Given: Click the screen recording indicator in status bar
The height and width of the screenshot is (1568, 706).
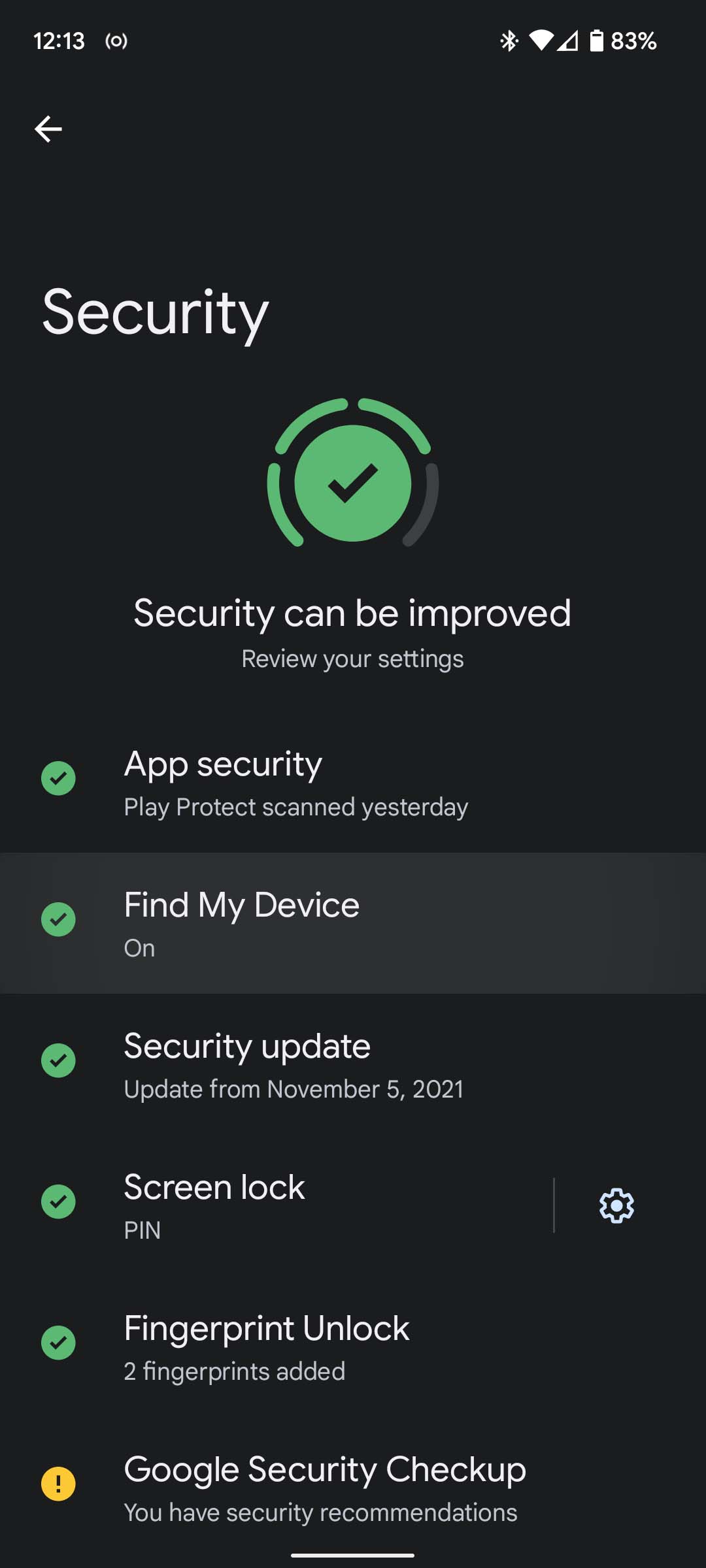Looking at the screenshot, I should (115, 41).
